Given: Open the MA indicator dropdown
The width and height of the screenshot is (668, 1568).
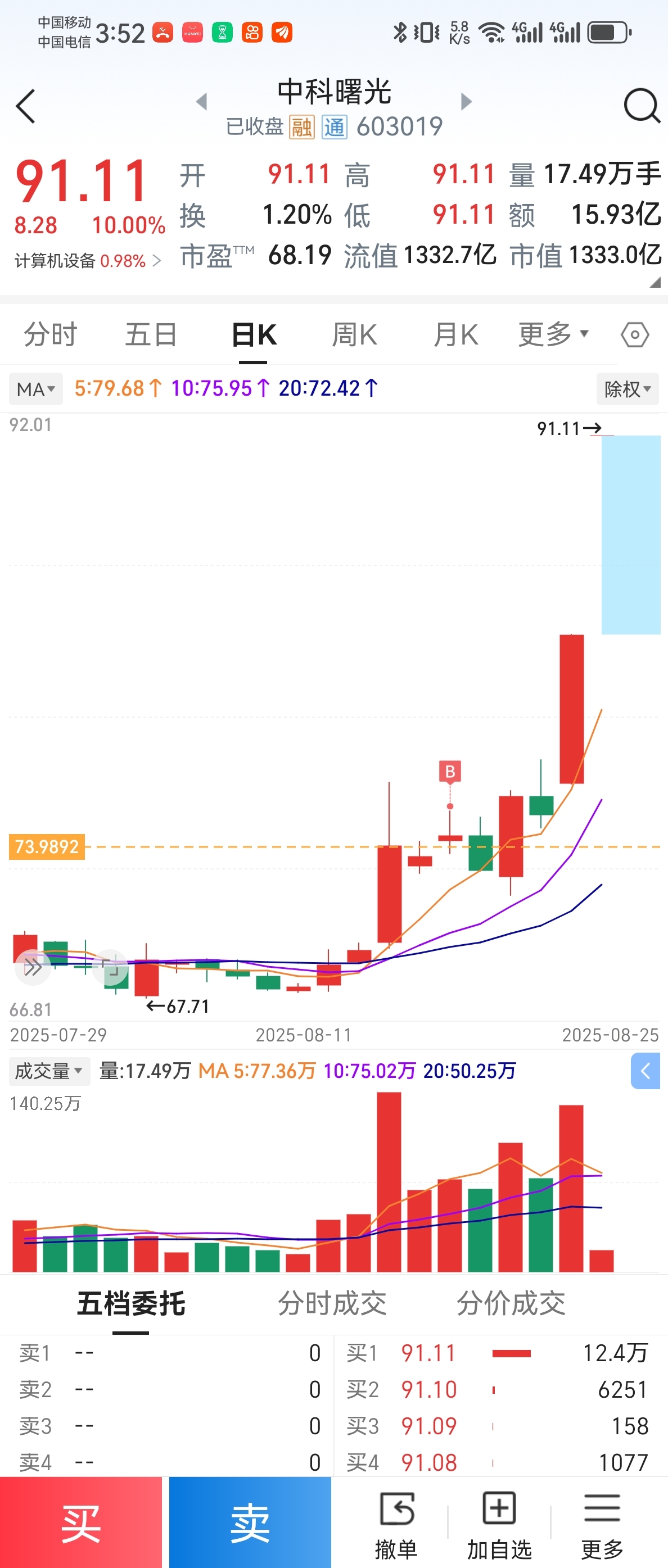Looking at the screenshot, I should (x=35, y=388).
